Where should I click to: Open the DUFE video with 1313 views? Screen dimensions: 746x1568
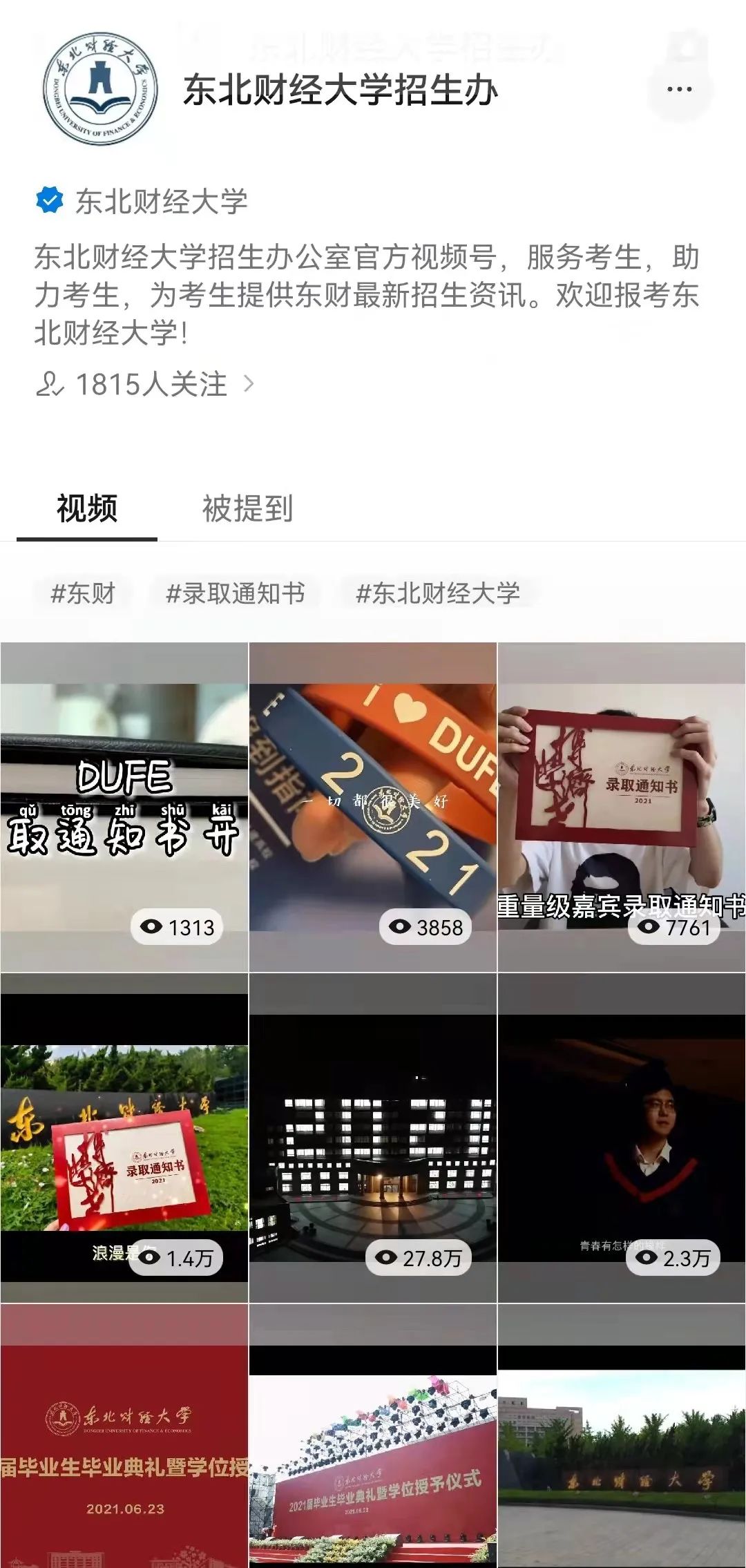tap(124, 807)
